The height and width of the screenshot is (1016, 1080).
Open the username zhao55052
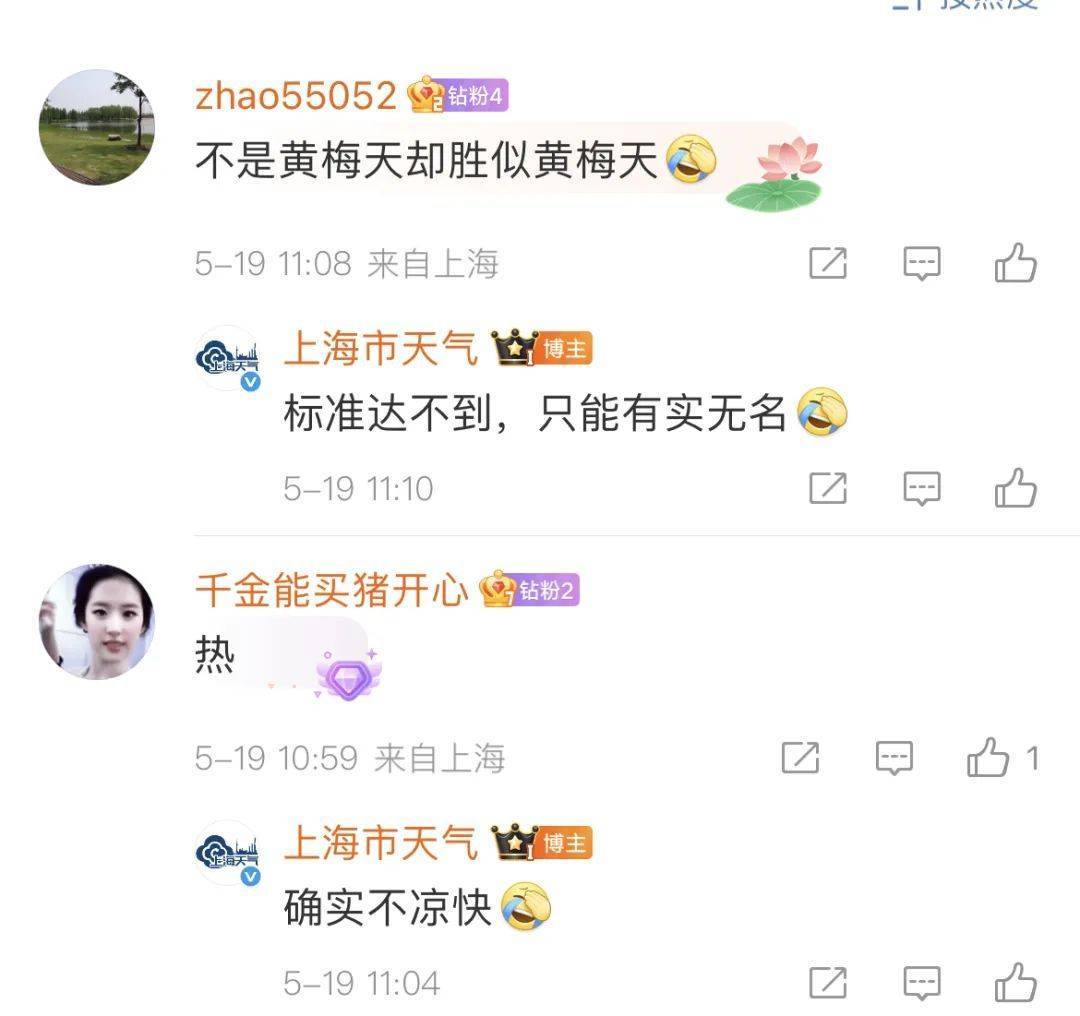296,96
